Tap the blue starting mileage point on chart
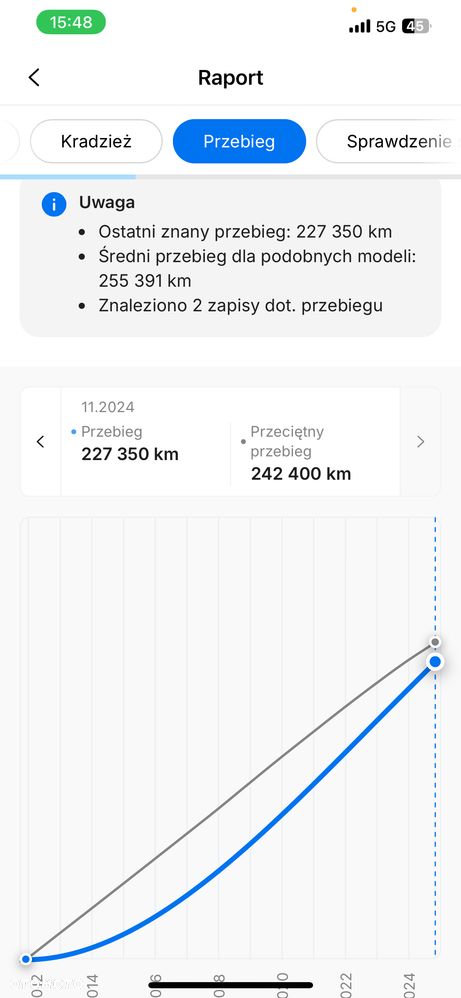 [x=26, y=959]
